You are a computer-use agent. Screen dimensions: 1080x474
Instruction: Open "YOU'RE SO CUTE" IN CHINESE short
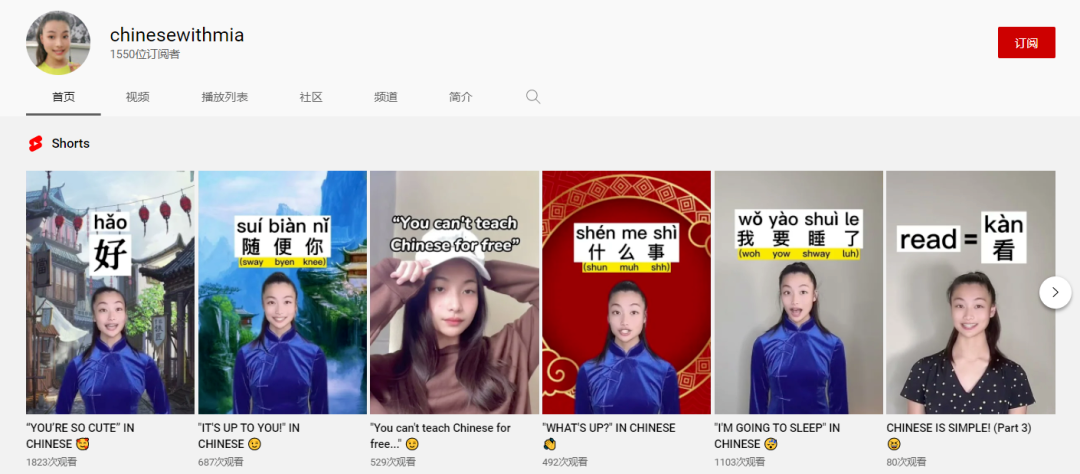(x=110, y=292)
